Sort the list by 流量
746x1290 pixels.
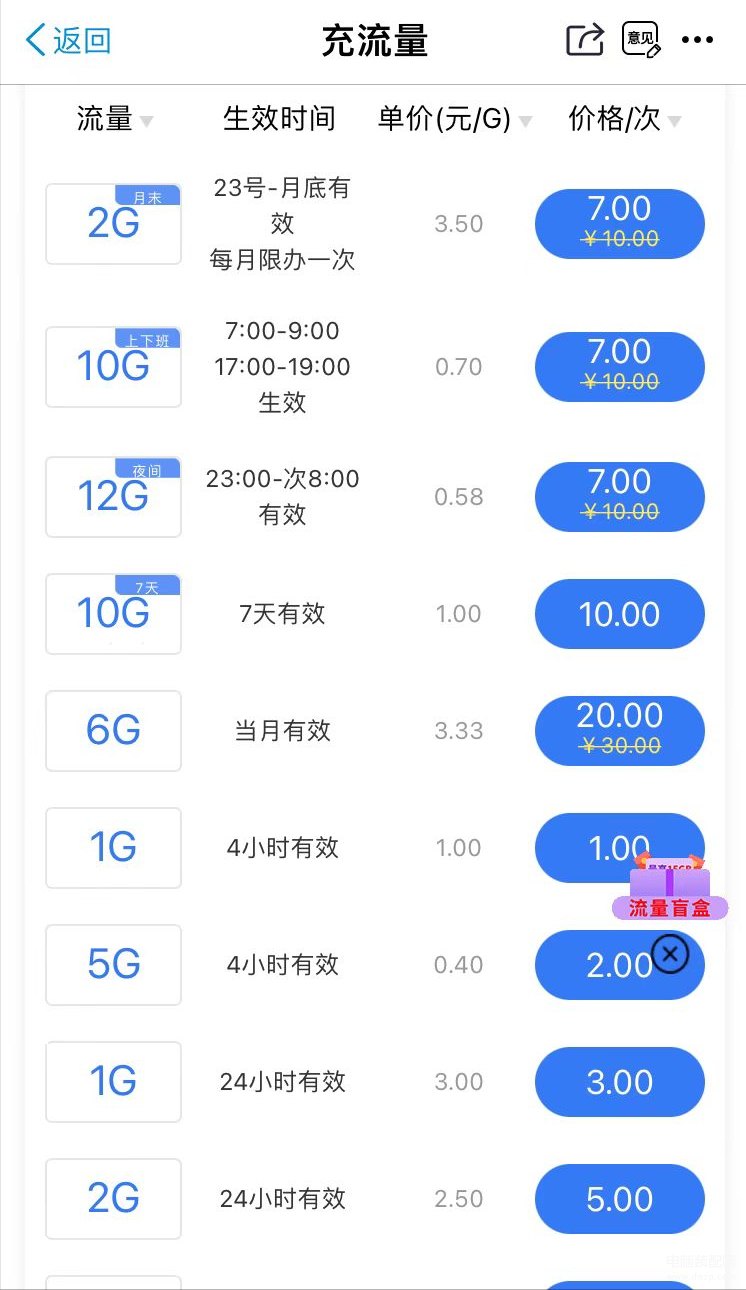tap(114, 120)
